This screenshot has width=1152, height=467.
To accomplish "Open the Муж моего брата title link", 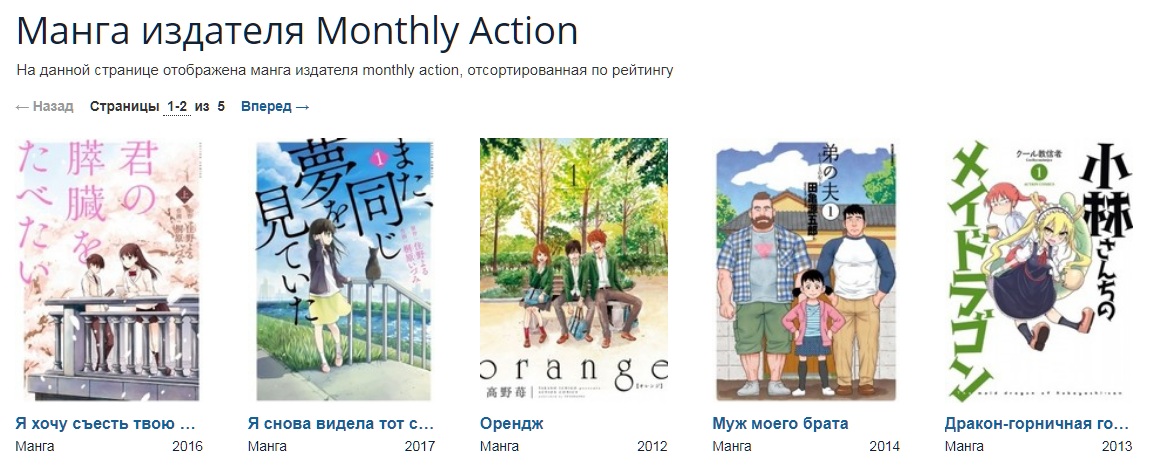I will [780, 423].
